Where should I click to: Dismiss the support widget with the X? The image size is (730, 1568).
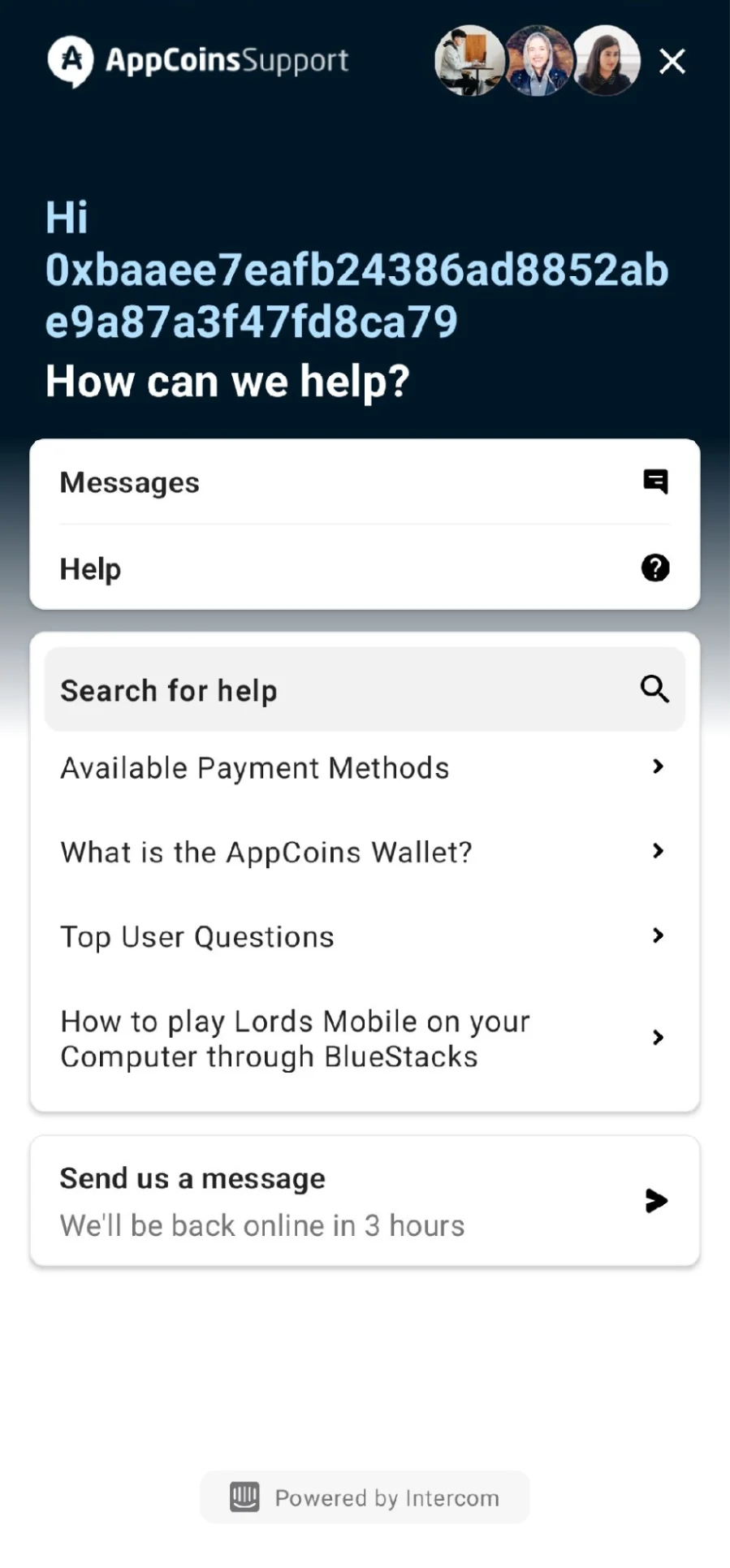(x=672, y=61)
